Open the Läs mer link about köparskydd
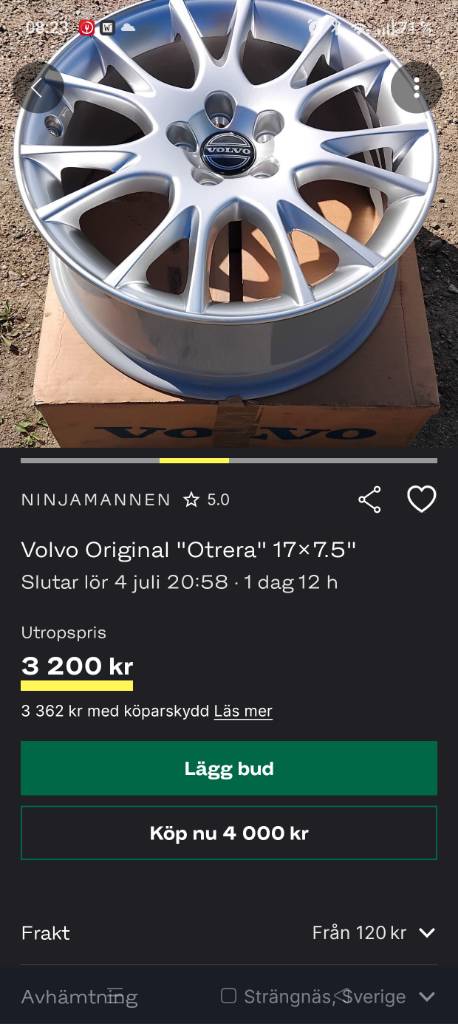 [x=243, y=711]
